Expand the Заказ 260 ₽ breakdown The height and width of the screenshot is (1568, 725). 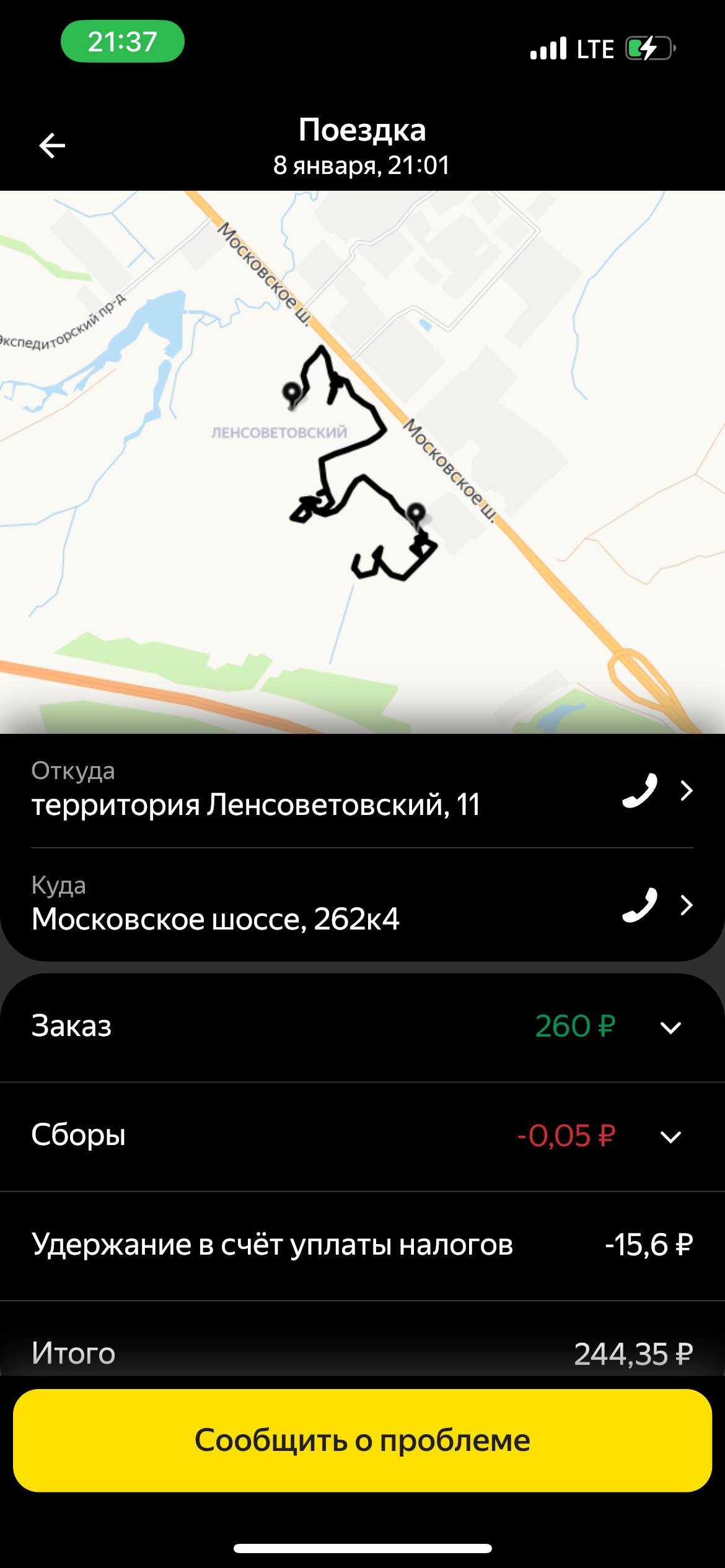670,1028
